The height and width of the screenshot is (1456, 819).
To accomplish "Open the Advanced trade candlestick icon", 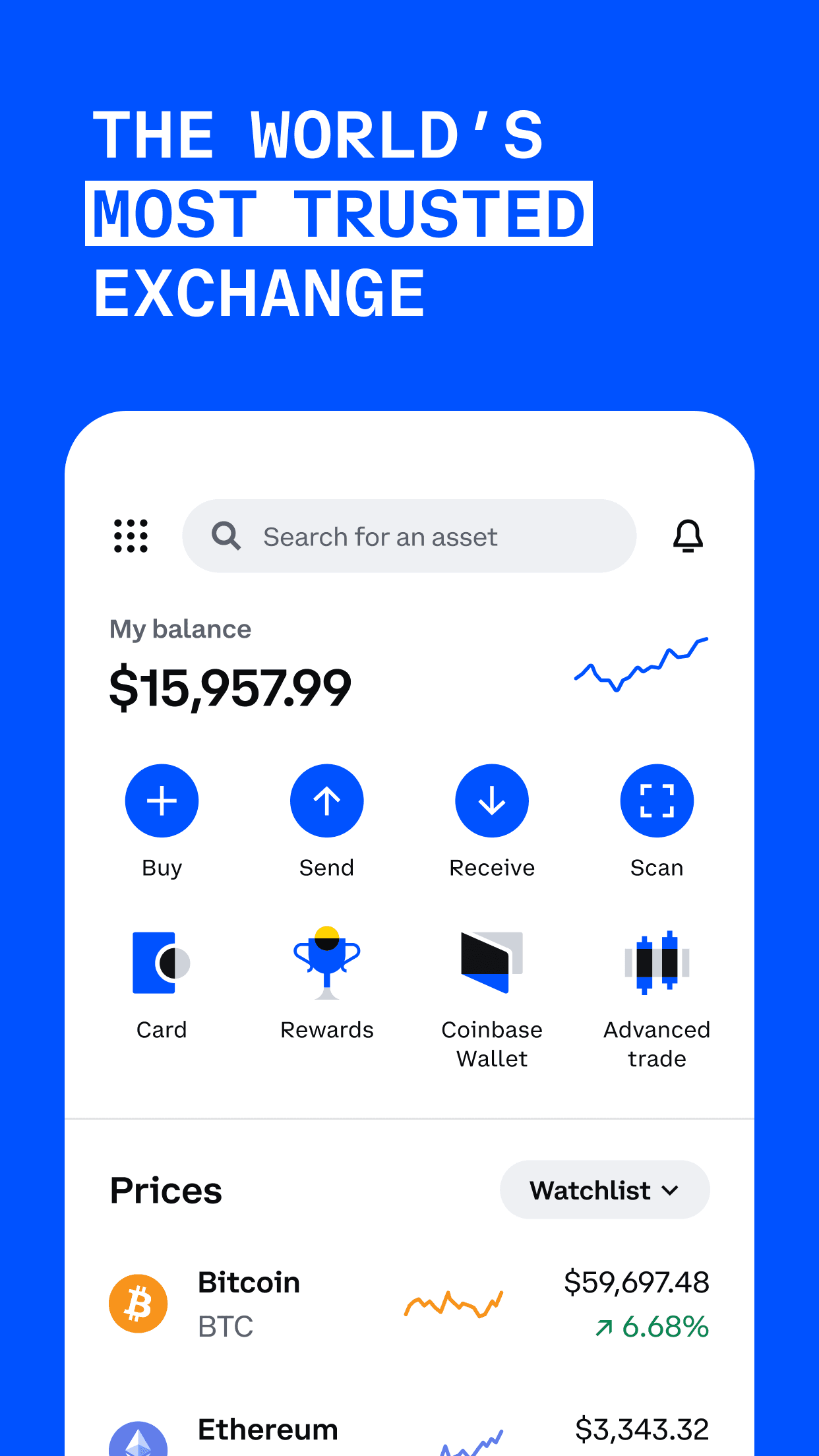I will (657, 966).
